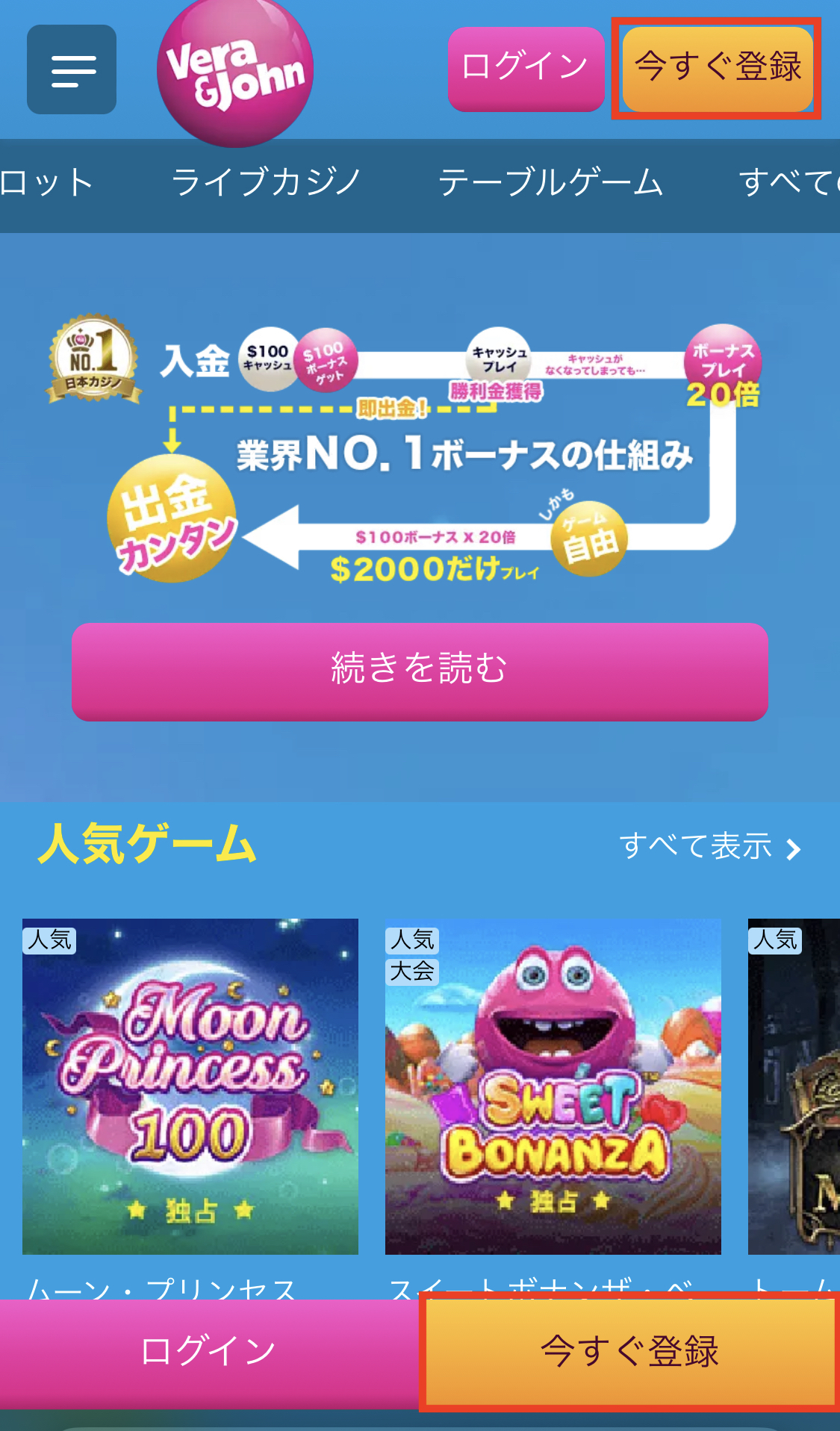Image resolution: width=840 pixels, height=1431 pixels.
Task: Open the Moon Princess 100 game
Action: click(x=190, y=1086)
